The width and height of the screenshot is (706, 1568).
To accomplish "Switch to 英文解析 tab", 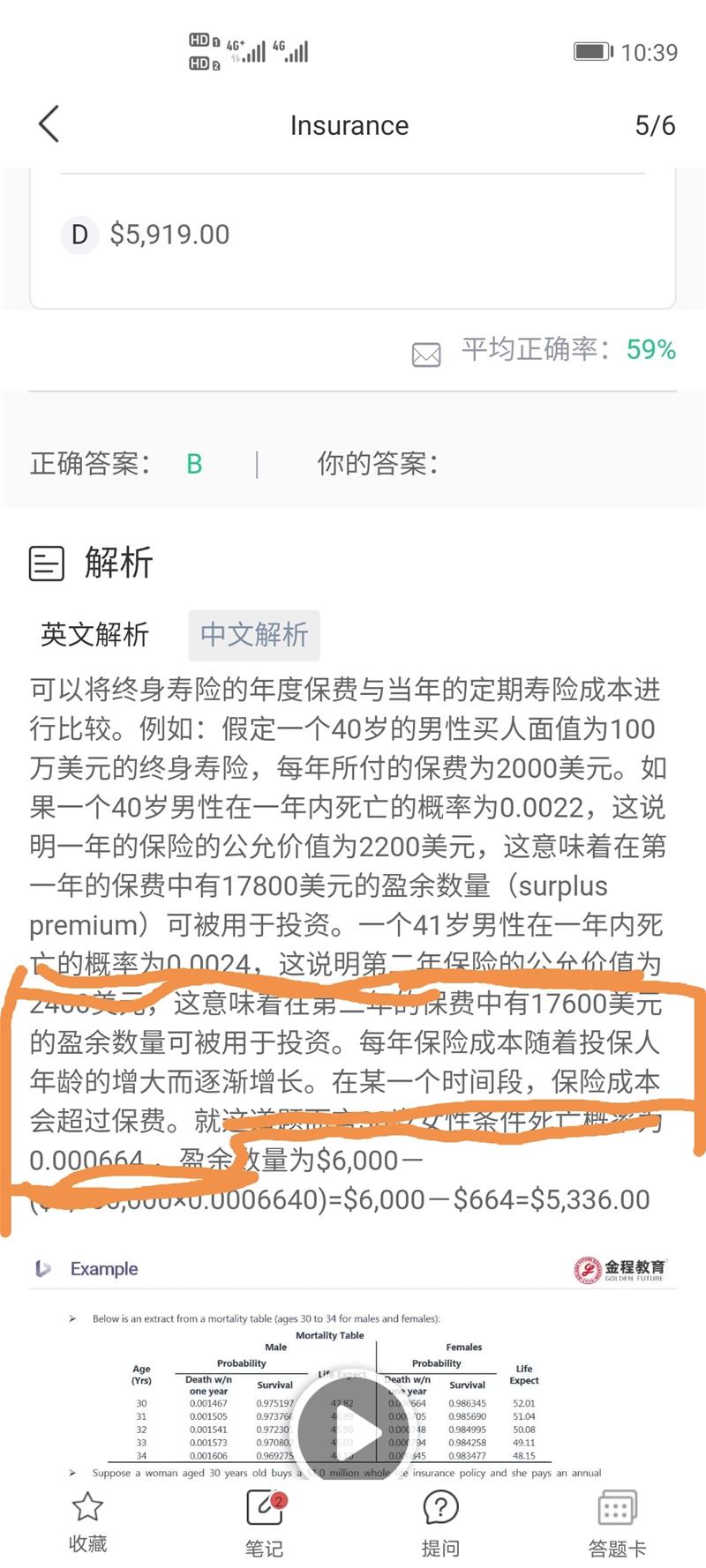I will (94, 634).
